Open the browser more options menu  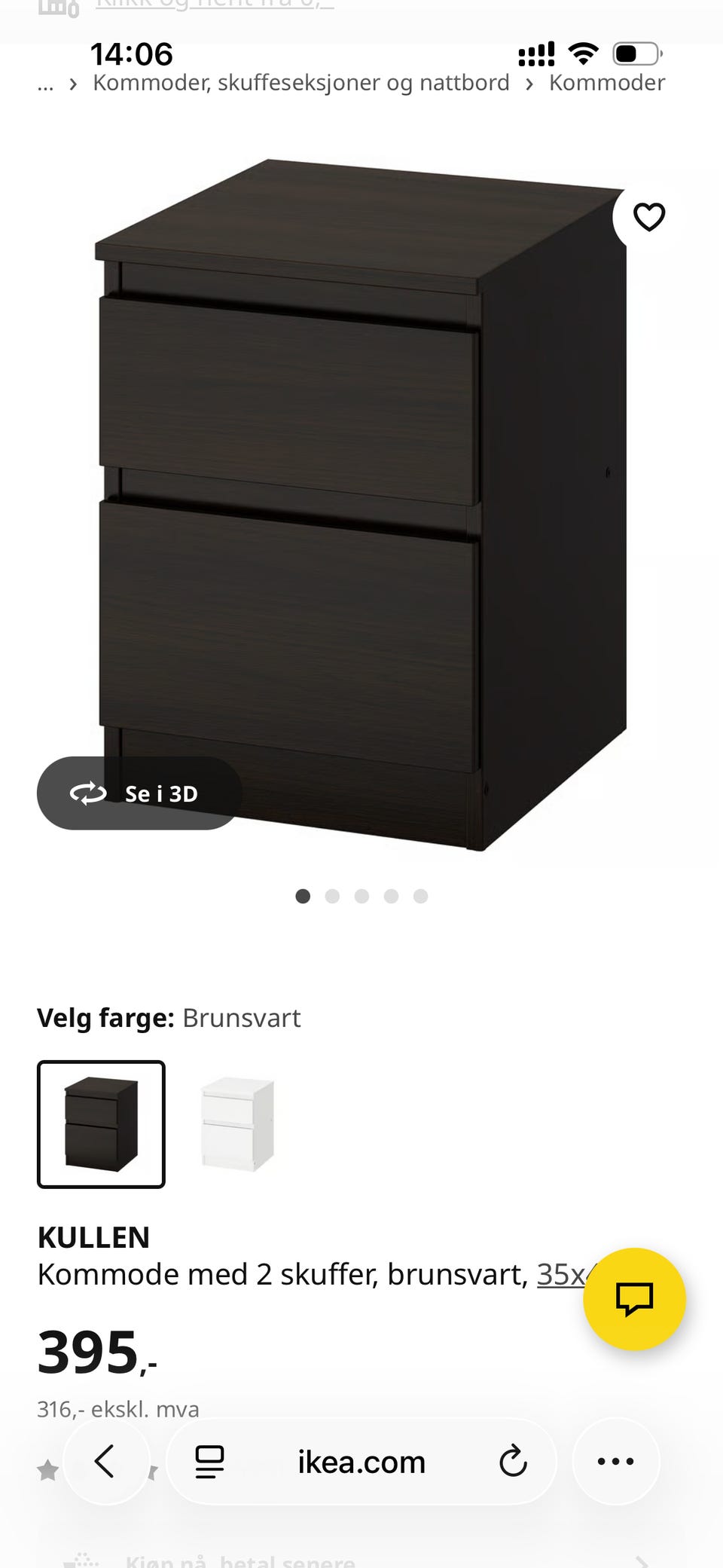(x=615, y=1462)
